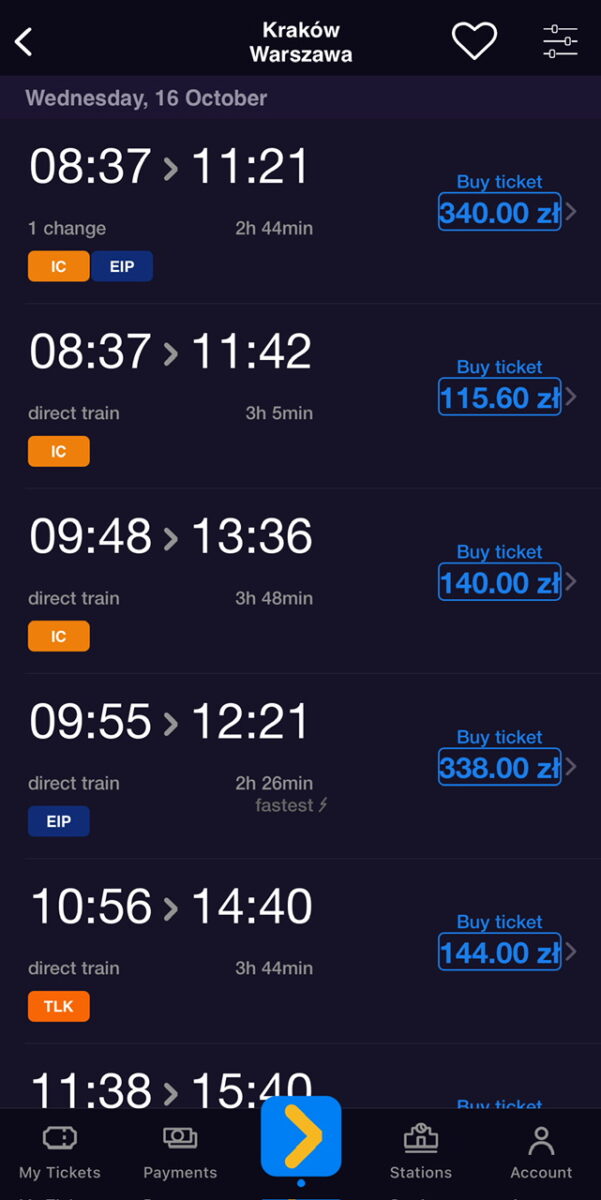Buy the 115.60 zł ticket
The width and height of the screenshot is (601, 1200).
tap(499, 396)
